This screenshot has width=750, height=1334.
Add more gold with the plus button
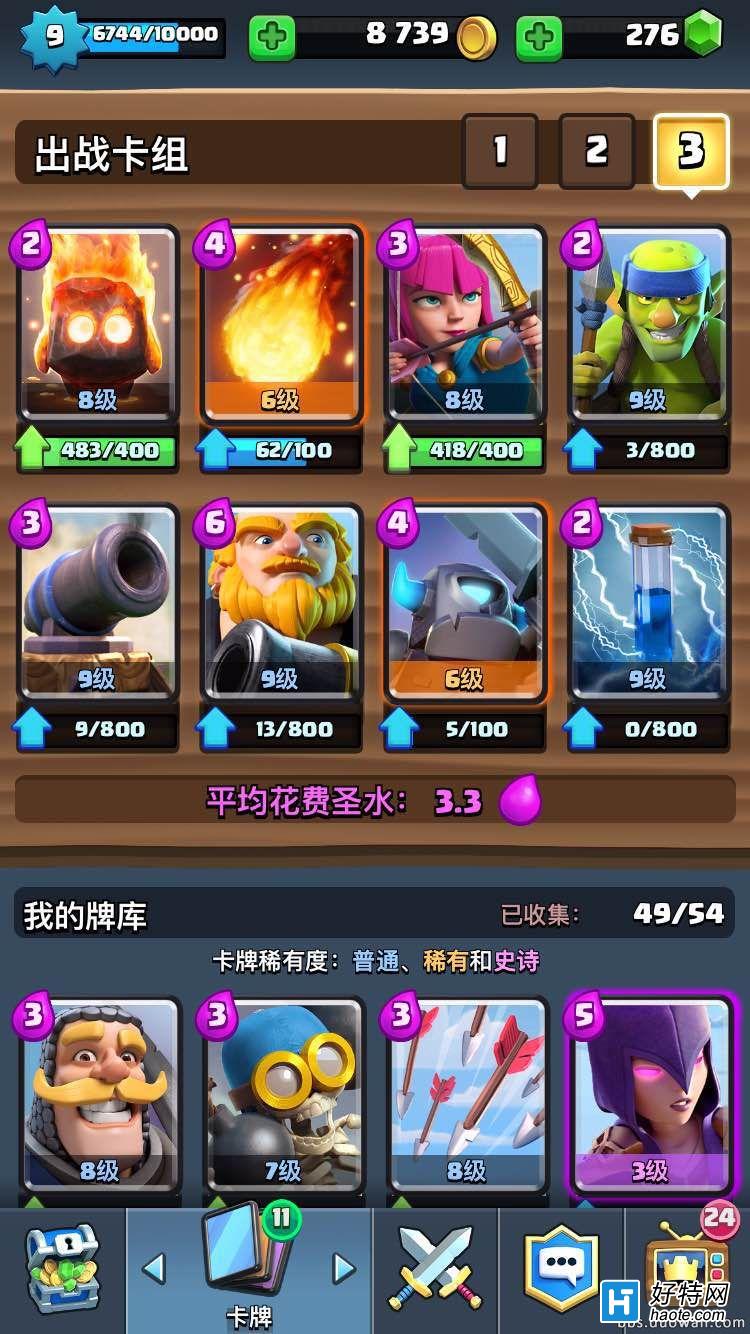271,39
